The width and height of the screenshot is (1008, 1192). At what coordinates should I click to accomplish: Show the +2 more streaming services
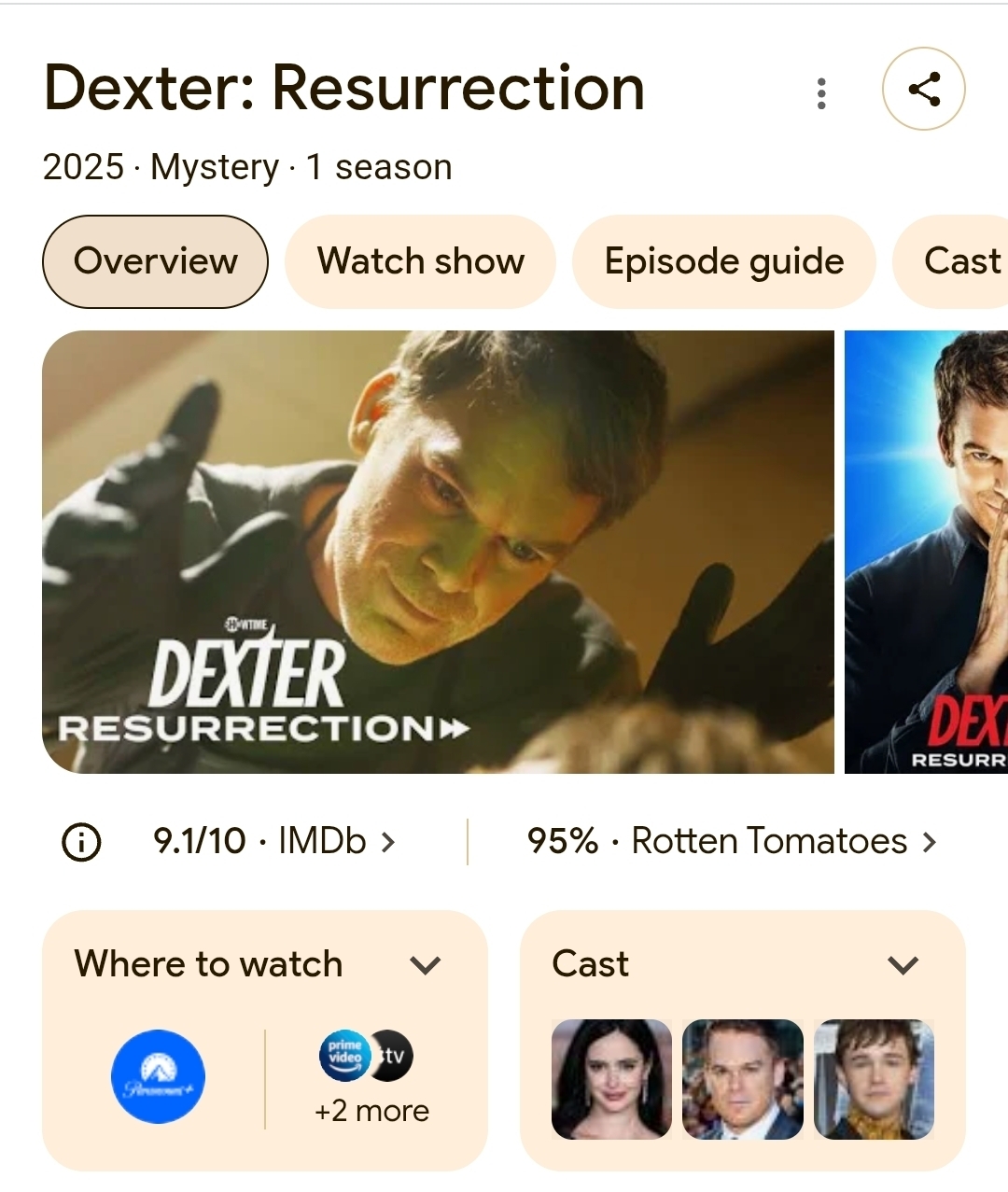pos(371,1110)
